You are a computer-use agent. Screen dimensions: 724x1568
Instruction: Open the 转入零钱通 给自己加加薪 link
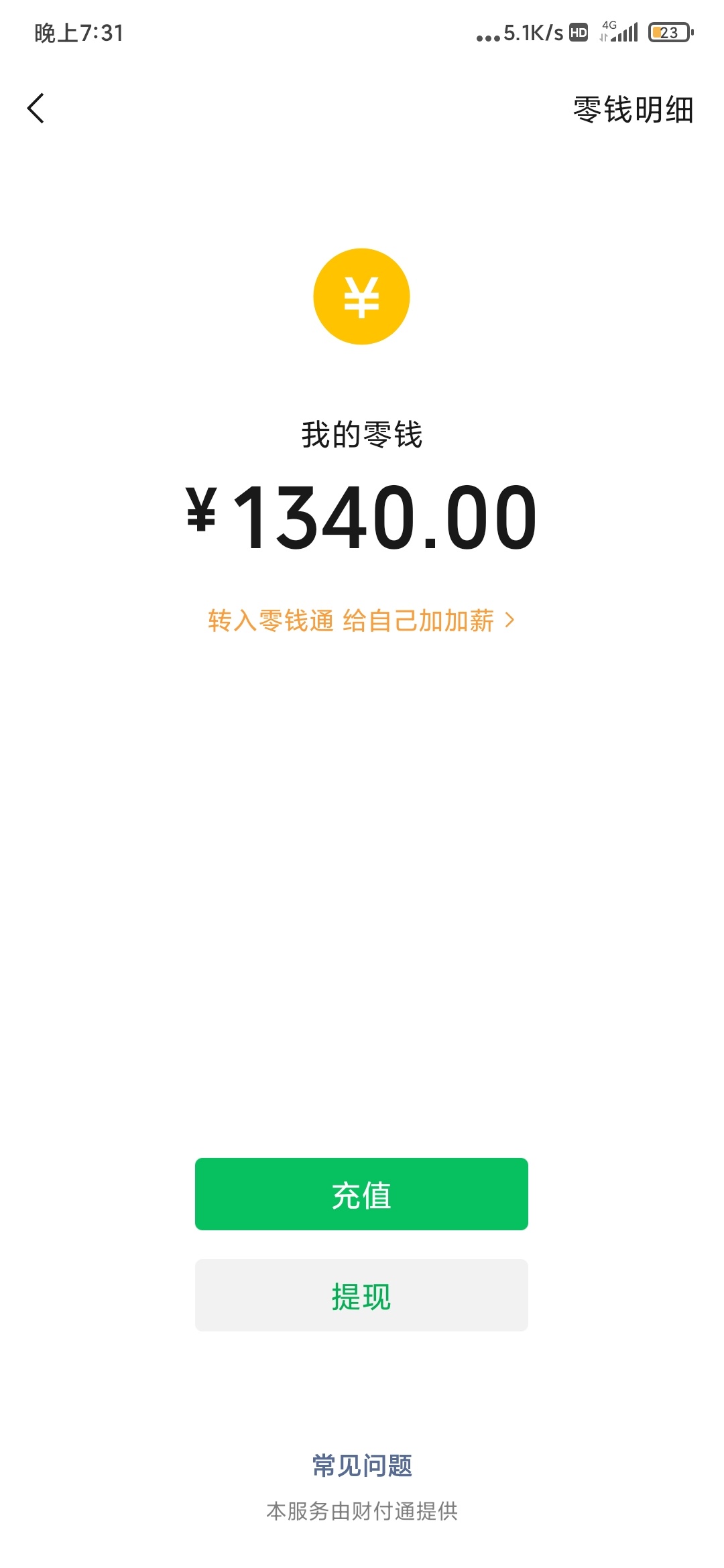(361, 620)
